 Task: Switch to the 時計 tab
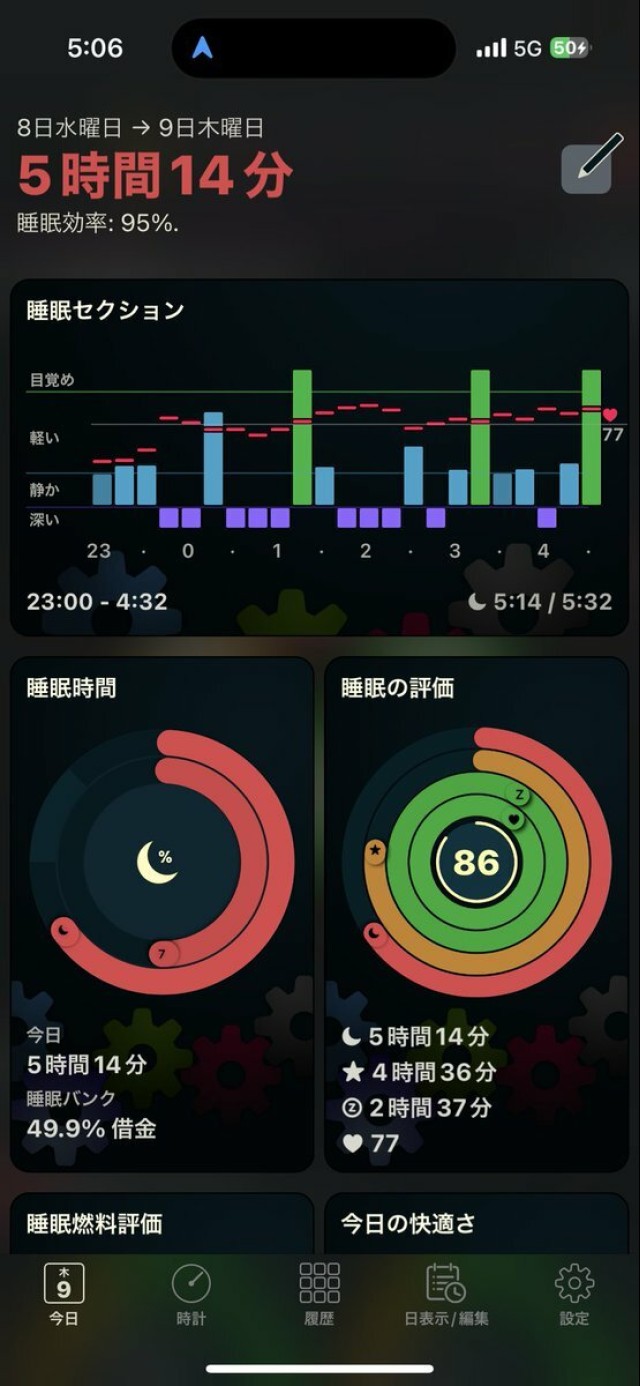(x=191, y=1294)
